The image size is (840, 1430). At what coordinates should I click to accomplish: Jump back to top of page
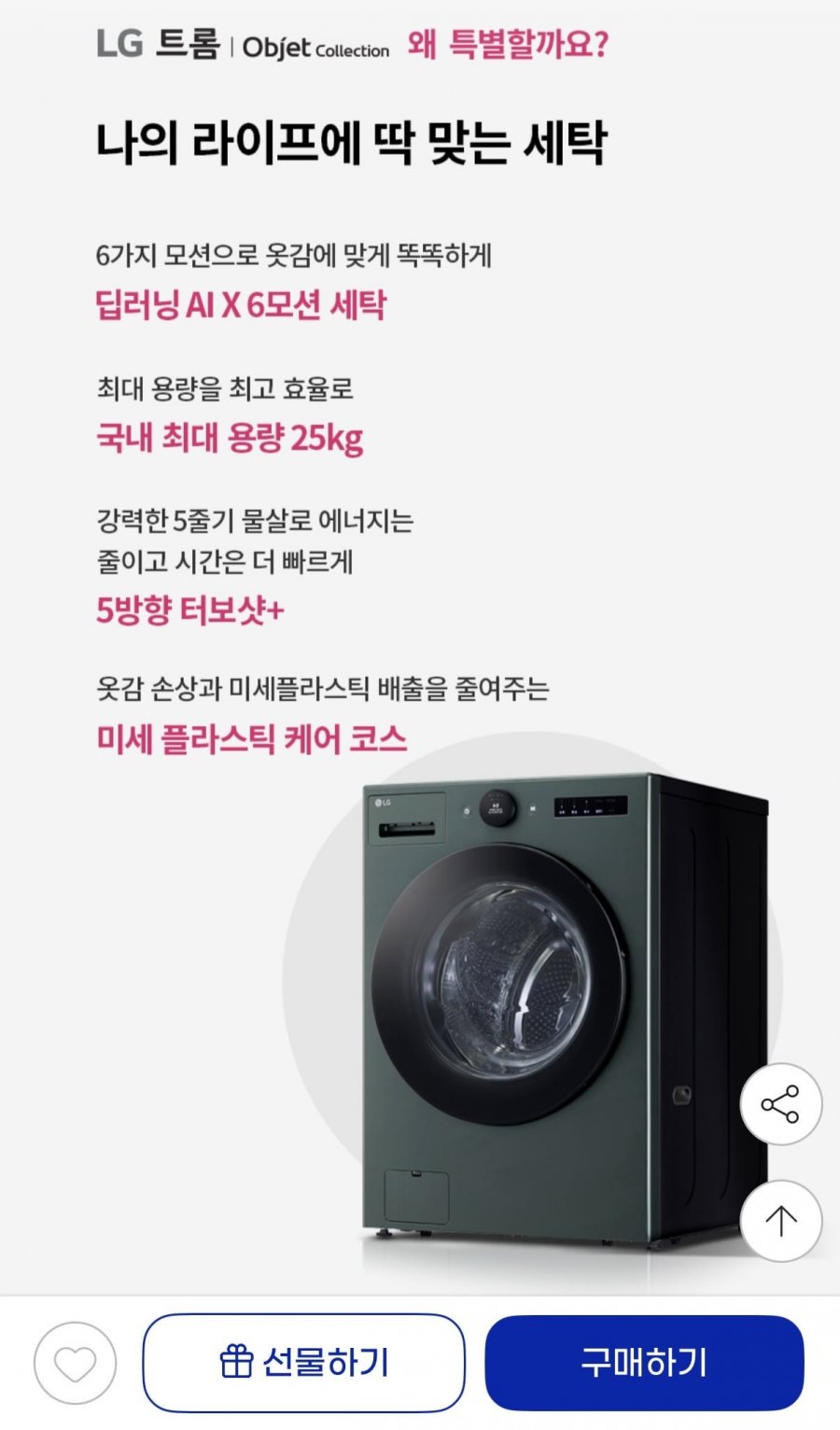(x=780, y=1220)
